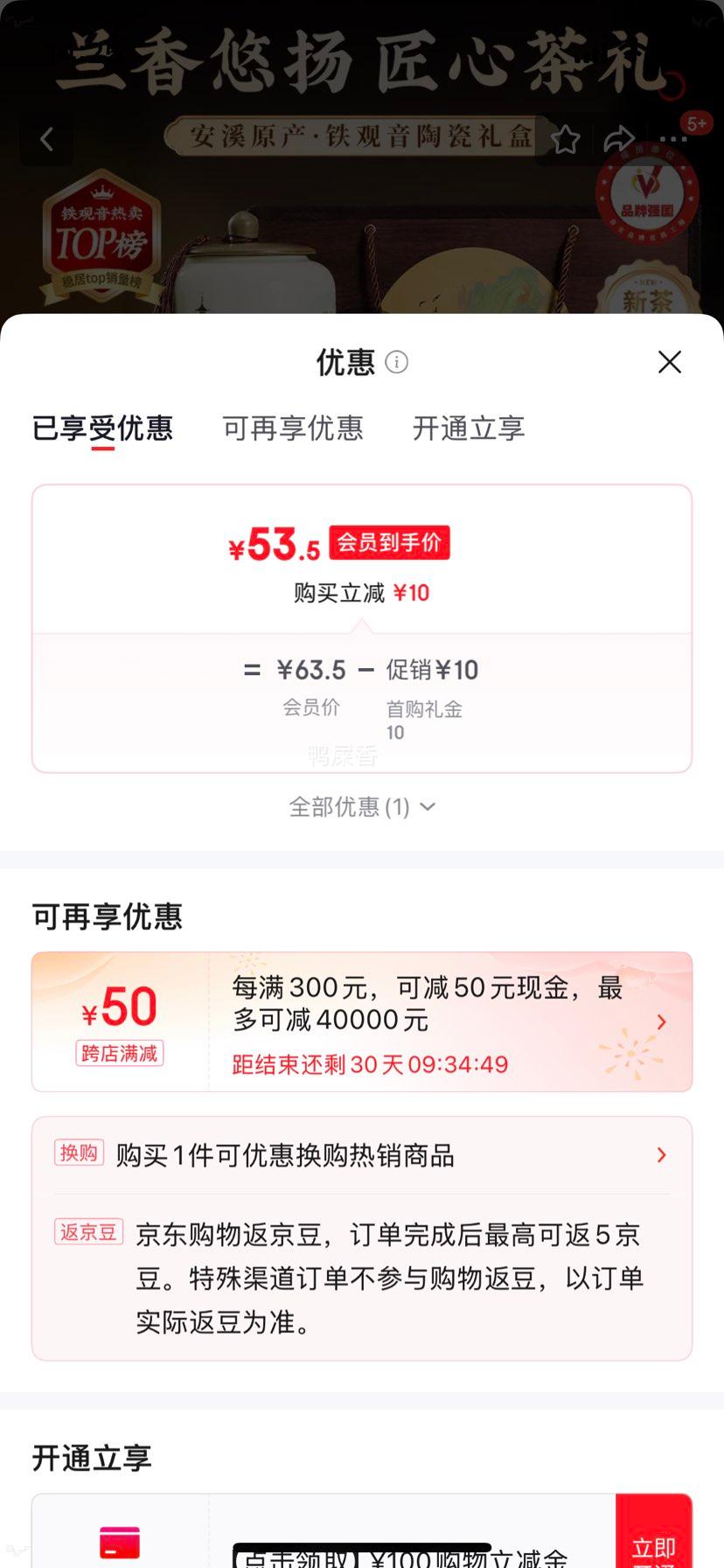This screenshot has width=724, height=1568.
Task: Click the 会员到手价 price tag
Action: pyautogui.click(x=390, y=542)
